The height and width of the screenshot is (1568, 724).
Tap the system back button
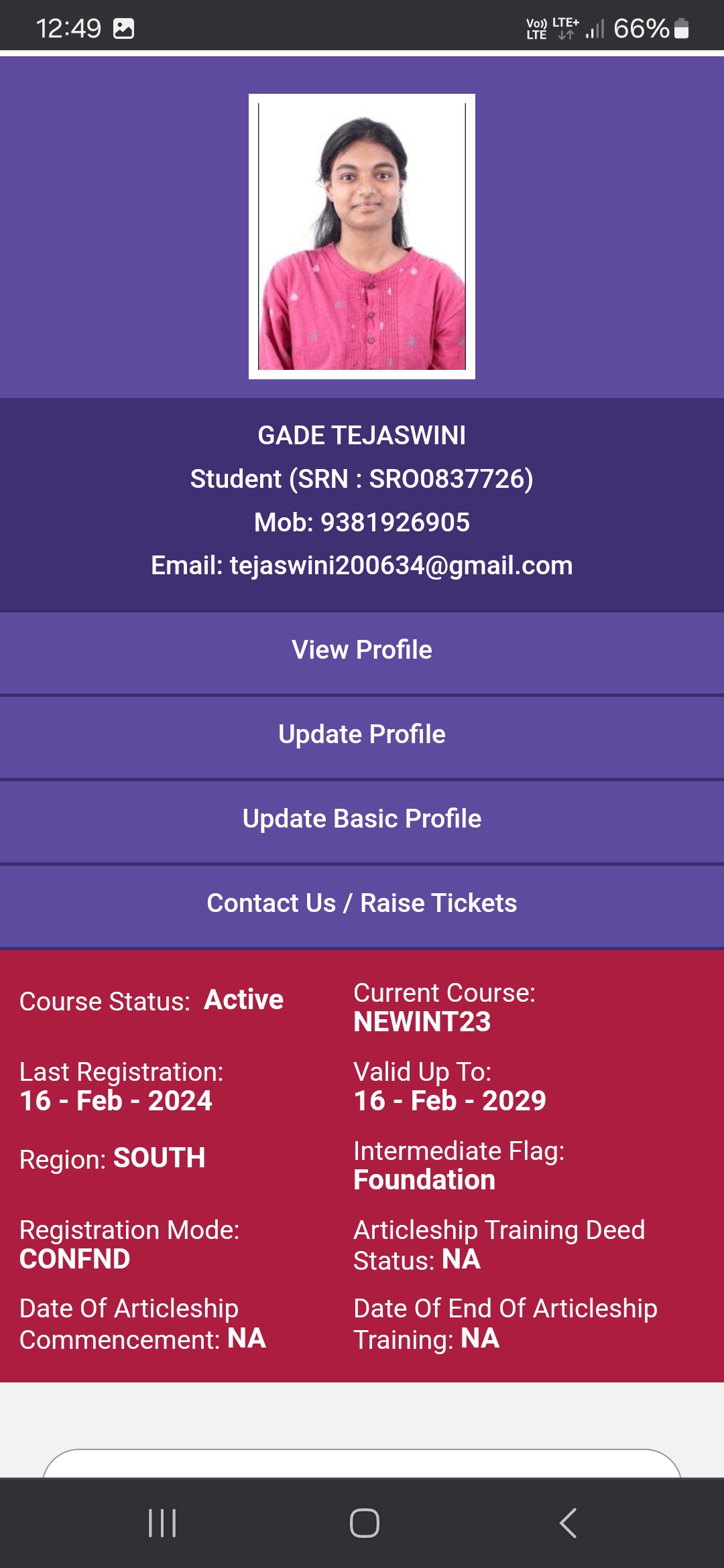tap(568, 1523)
